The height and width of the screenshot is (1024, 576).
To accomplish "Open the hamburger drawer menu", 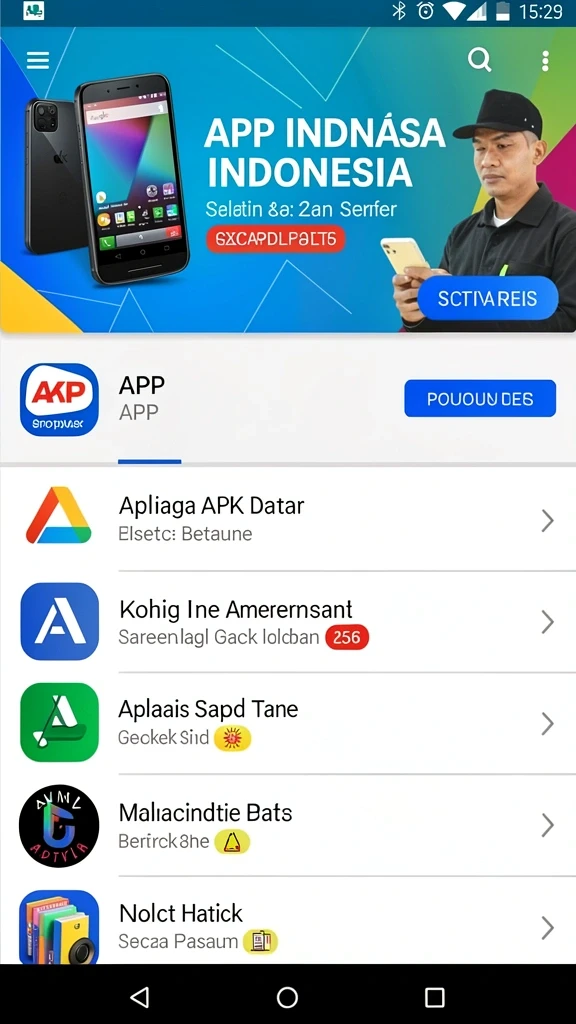I will (x=38, y=60).
